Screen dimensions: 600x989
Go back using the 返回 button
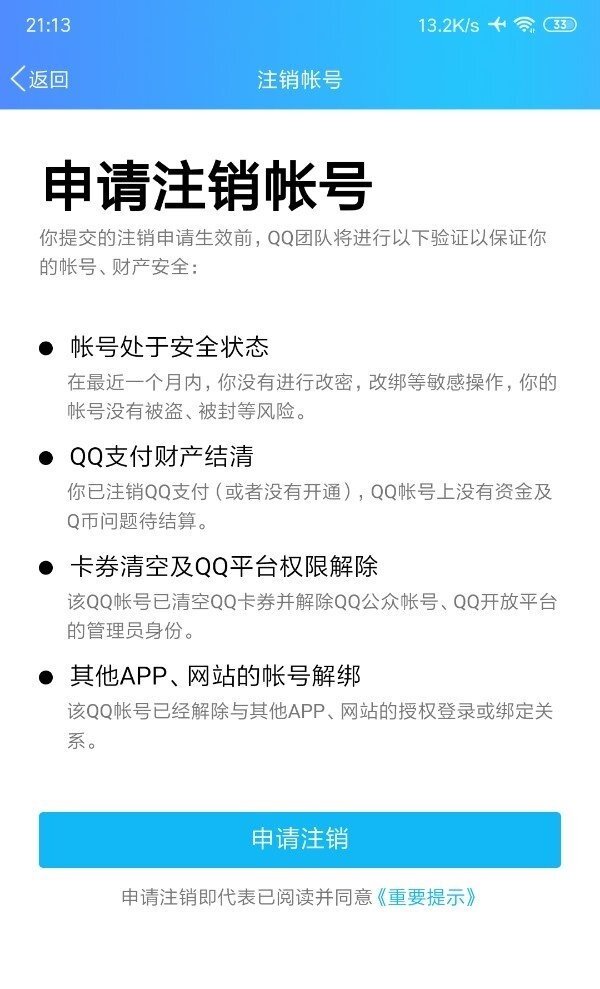tap(40, 79)
